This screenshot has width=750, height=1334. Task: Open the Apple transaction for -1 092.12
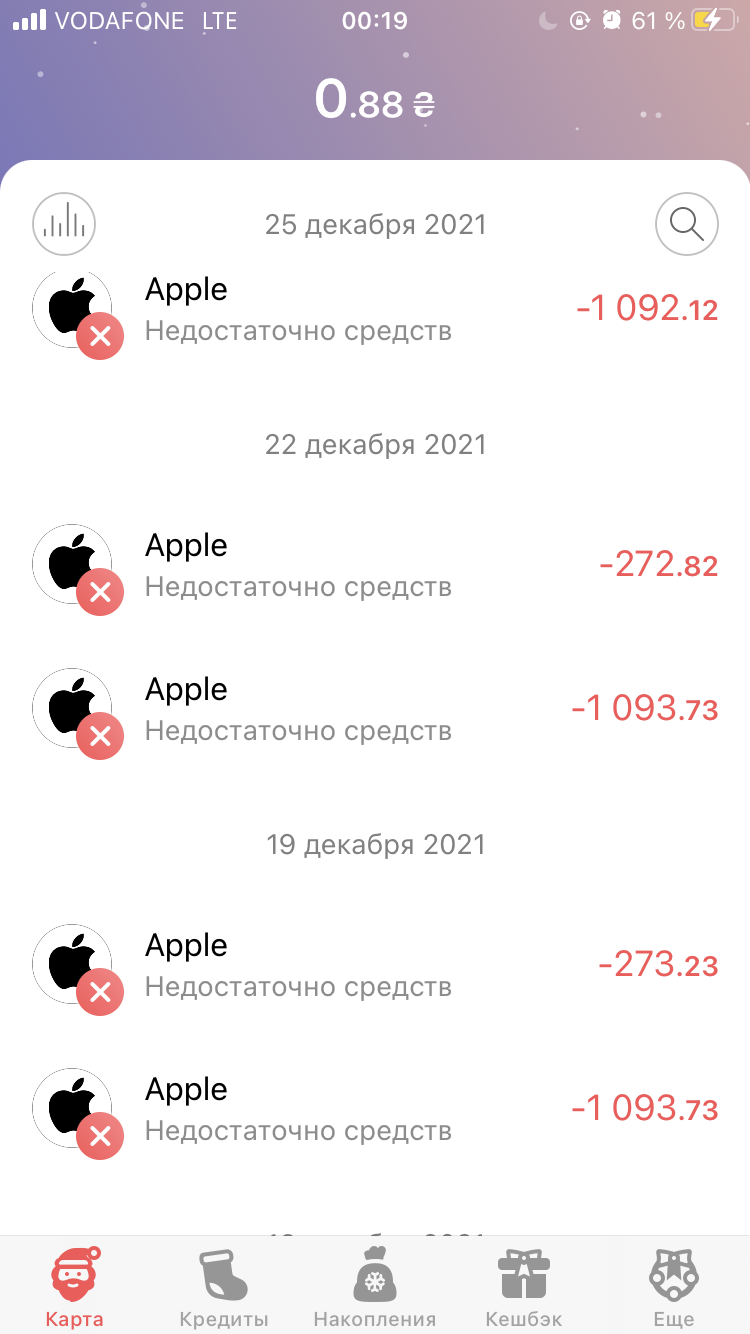coord(375,309)
